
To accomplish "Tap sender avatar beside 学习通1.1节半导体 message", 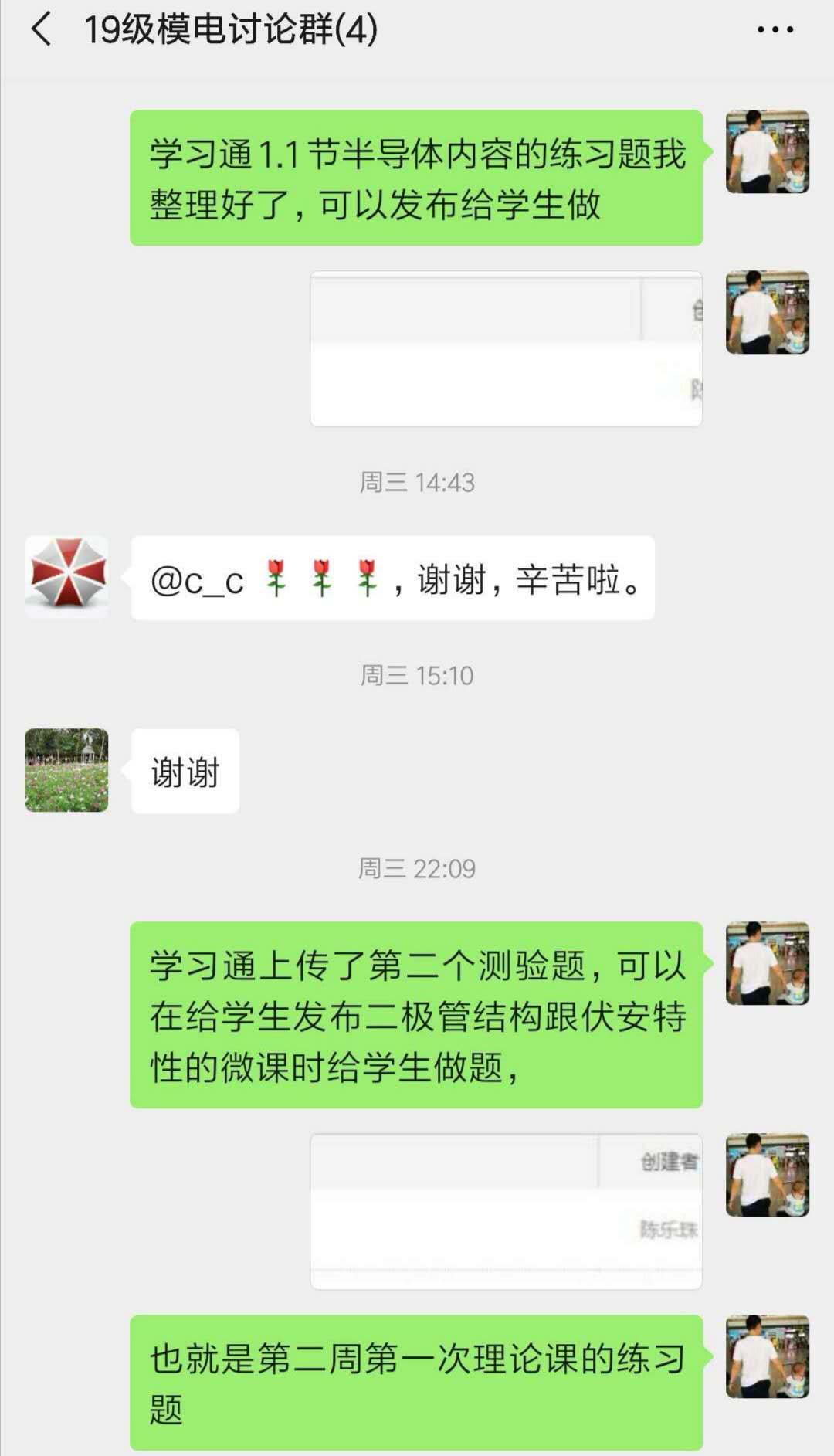I will click(x=767, y=151).
